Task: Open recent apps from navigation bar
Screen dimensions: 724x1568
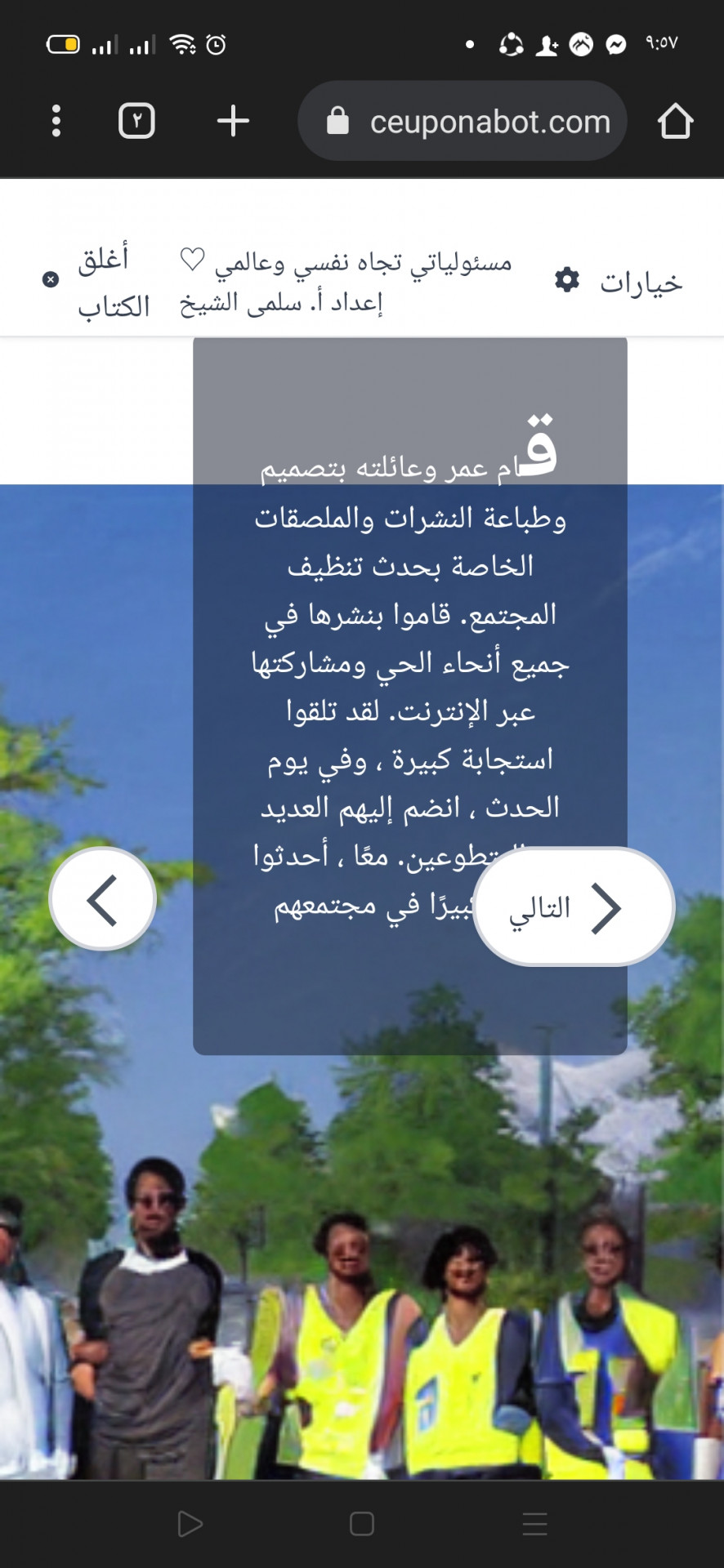Action: [534, 1524]
